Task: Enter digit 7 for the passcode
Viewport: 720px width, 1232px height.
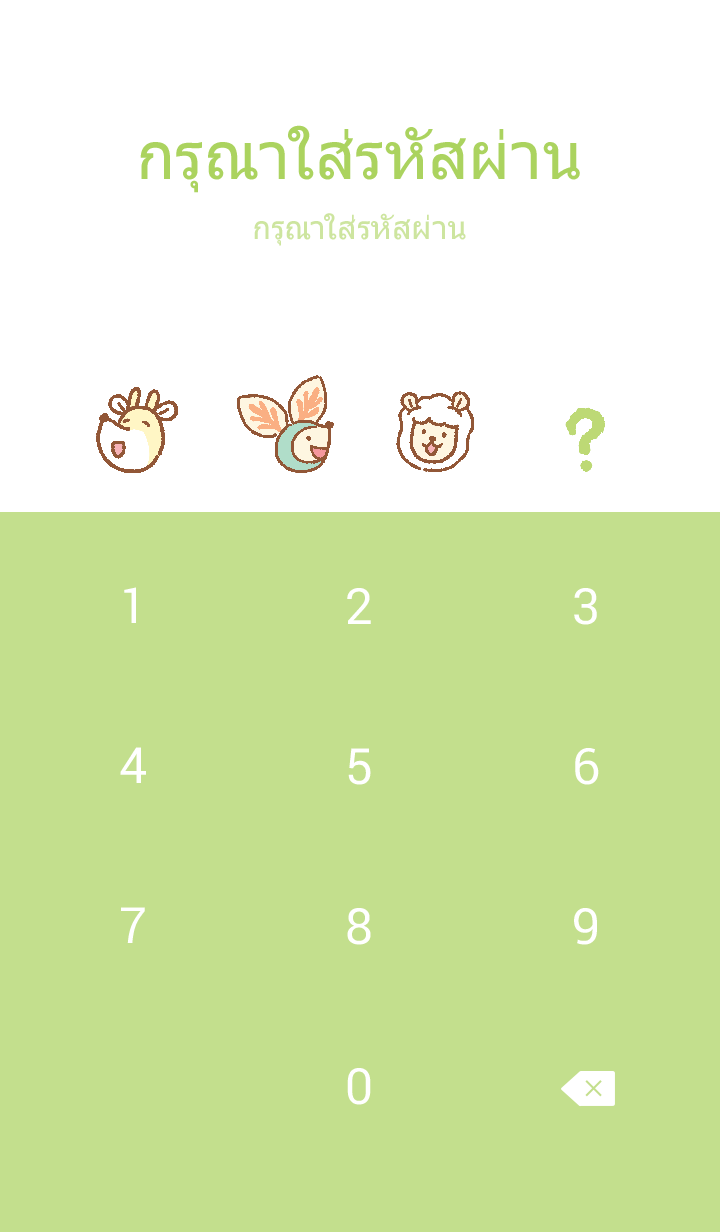Action: (x=132, y=927)
